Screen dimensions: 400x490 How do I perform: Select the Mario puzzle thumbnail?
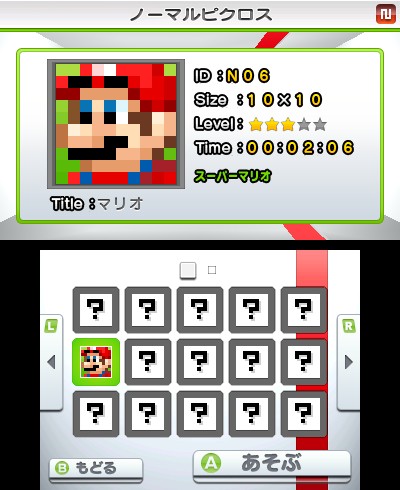coord(96,362)
